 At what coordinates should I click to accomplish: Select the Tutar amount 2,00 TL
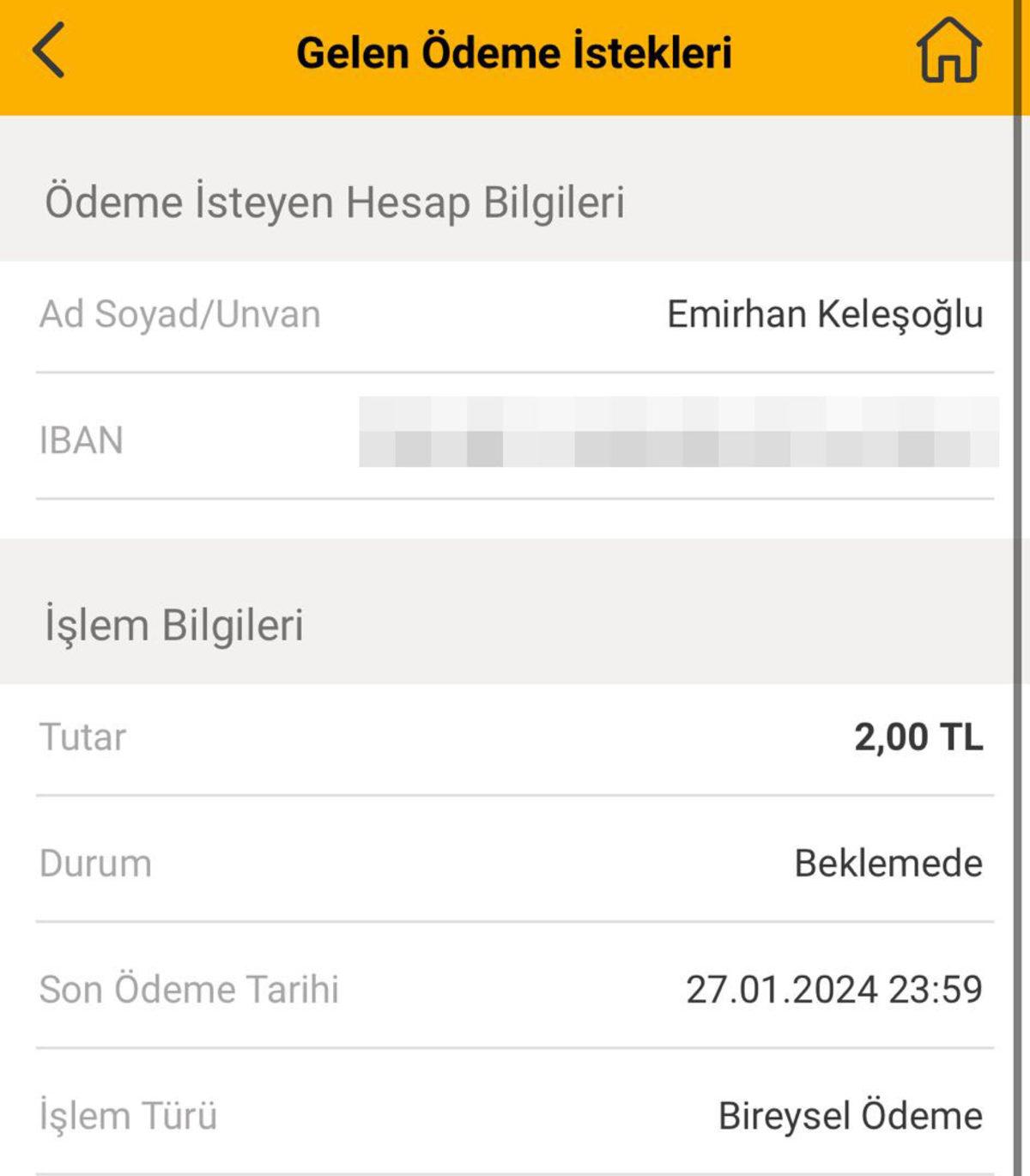point(920,736)
